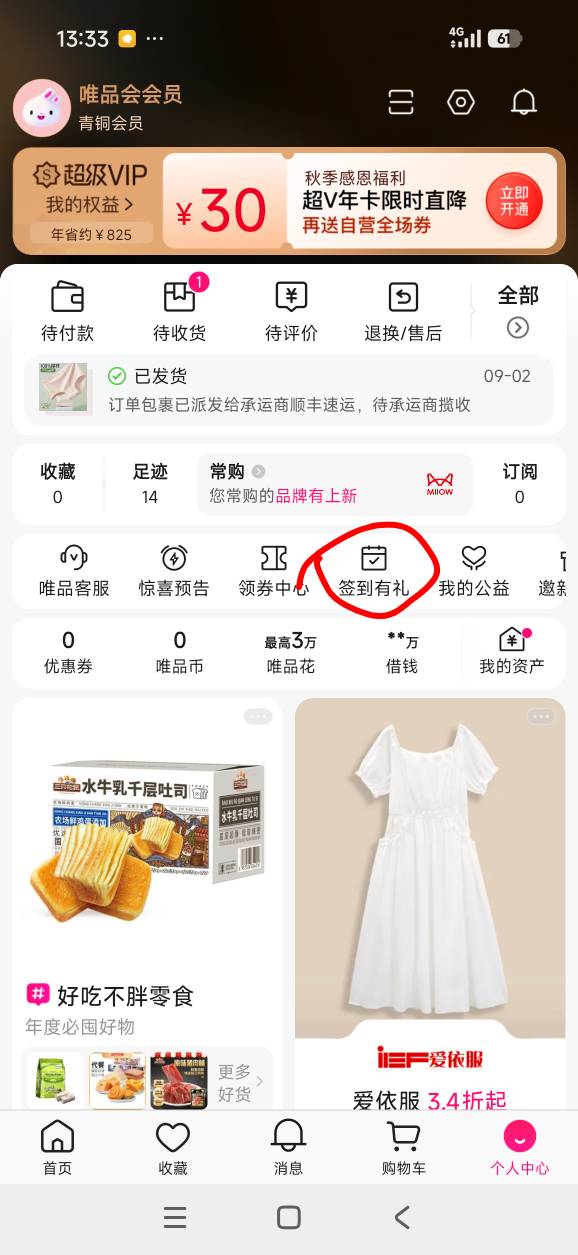Open the notifications bell at top
The image size is (578, 1255).
click(523, 102)
